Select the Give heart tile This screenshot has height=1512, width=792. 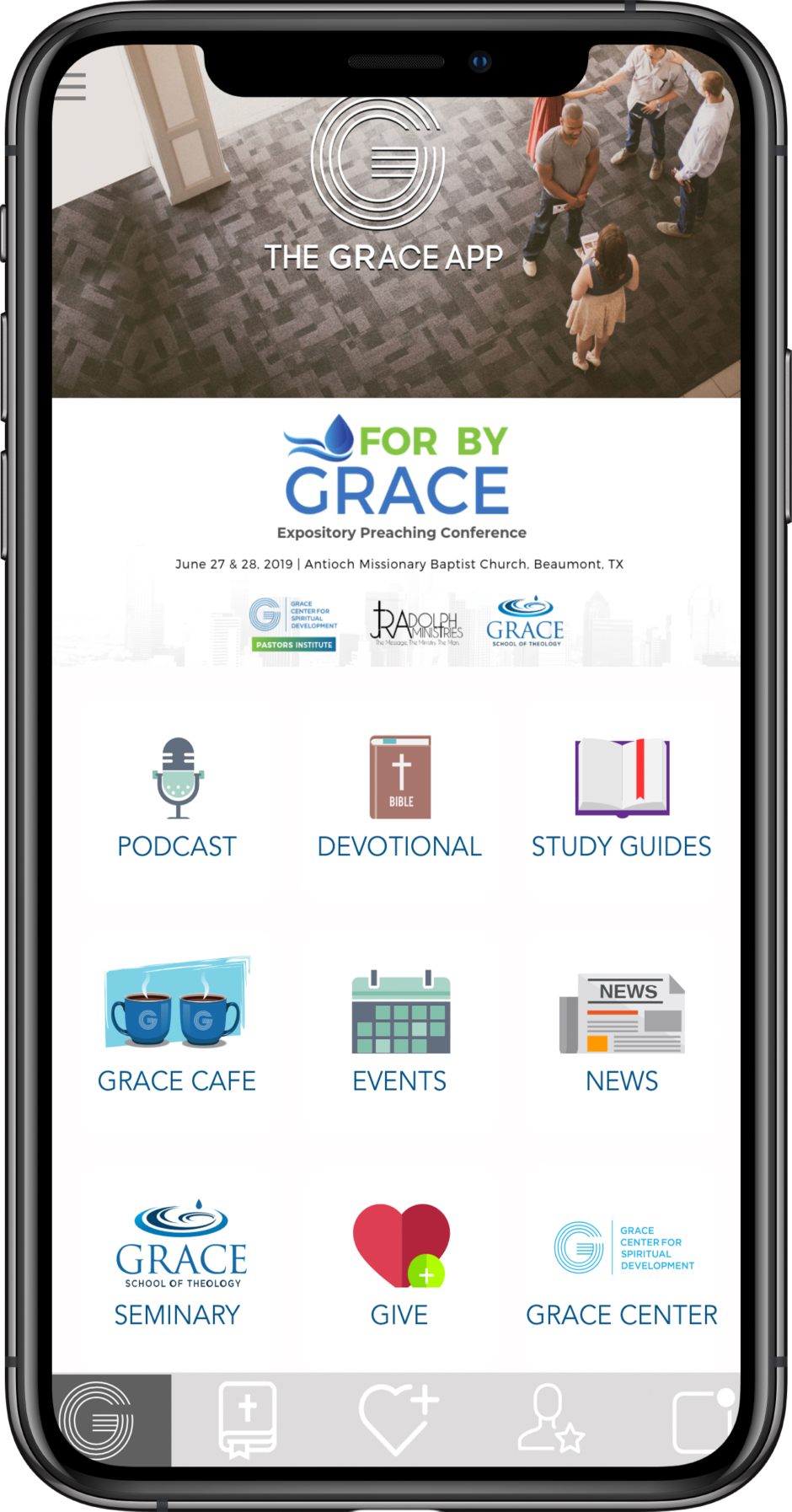pos(400,1262)
